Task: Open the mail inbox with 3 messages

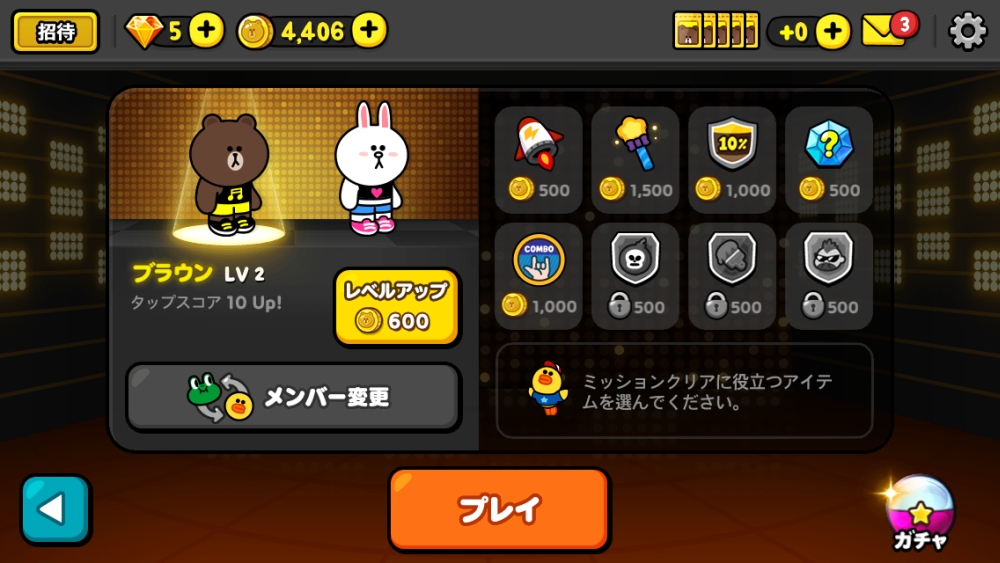Action: [x=885, y=30]
